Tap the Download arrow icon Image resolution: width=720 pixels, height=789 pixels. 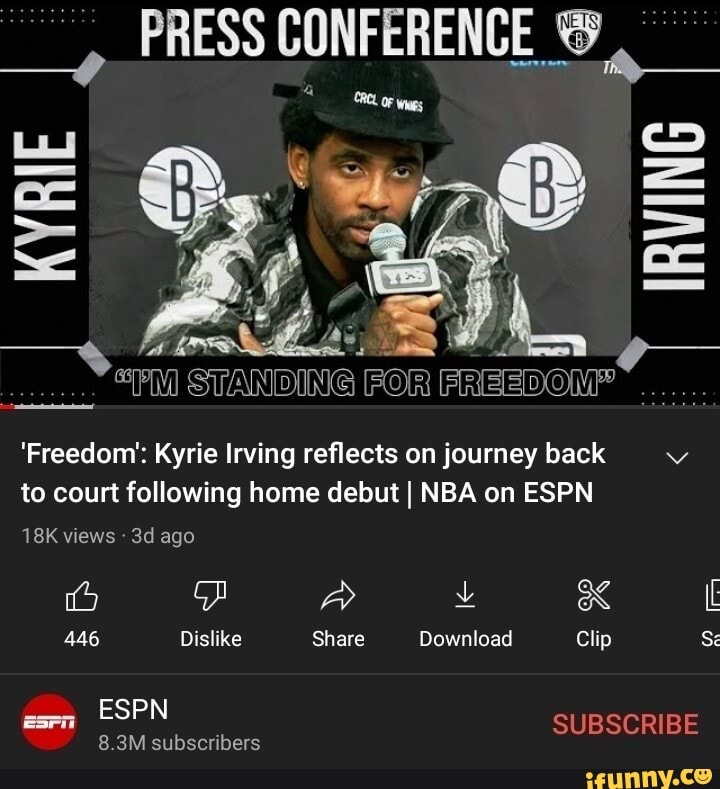(x=466, y=596)
